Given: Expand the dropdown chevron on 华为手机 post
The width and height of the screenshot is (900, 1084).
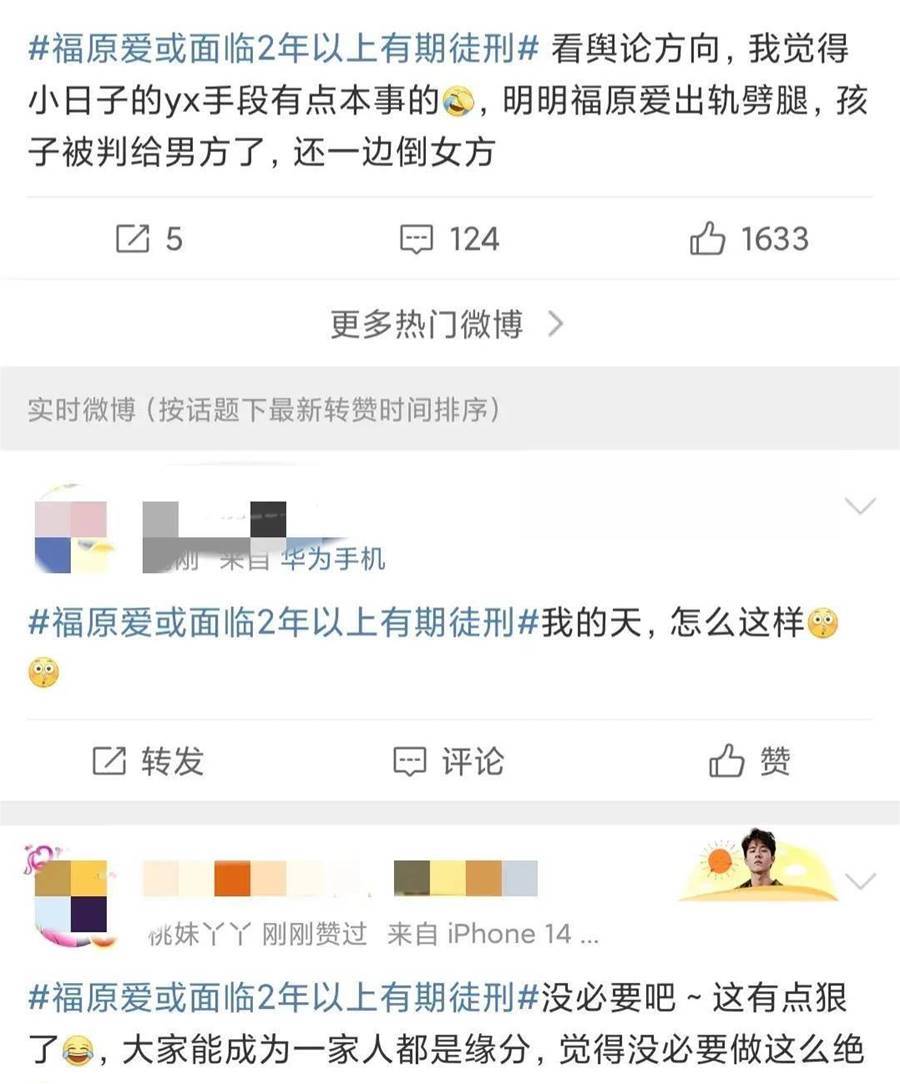Looking at the screenshot, I should [860, 506].
